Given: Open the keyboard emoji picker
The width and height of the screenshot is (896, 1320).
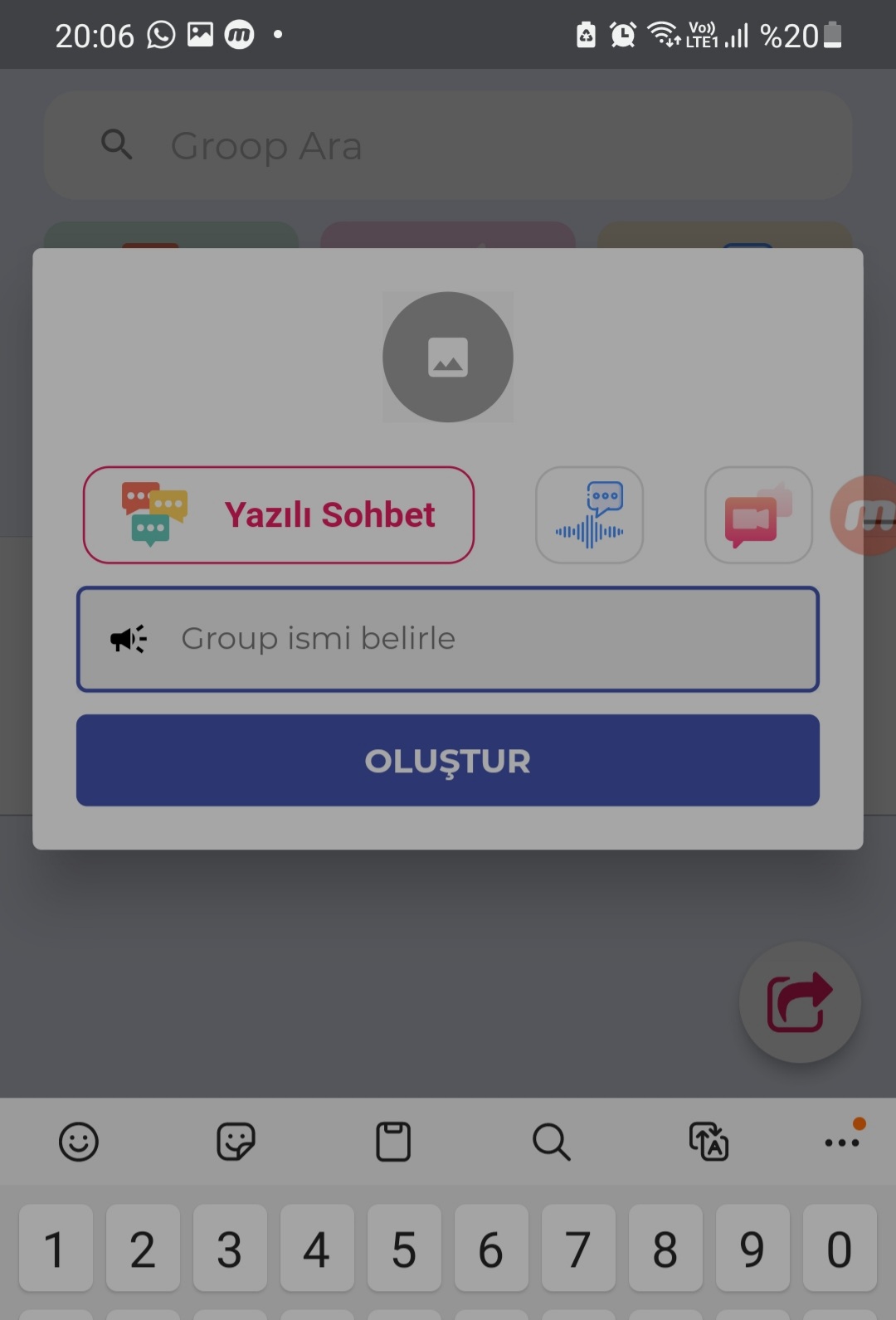Looking at the screenshot, I should (79, 1142).
